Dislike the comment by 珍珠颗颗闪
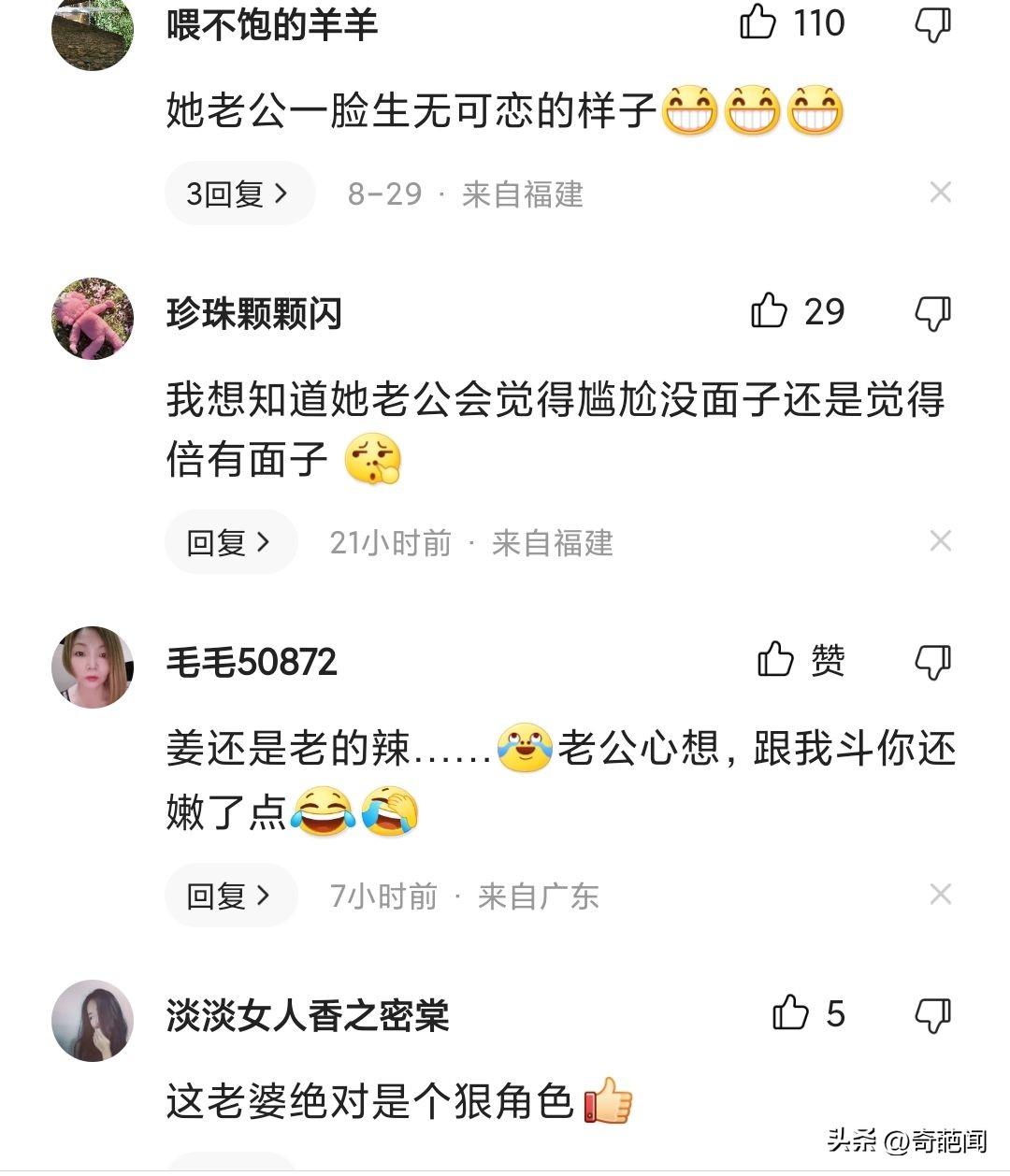The image size is (1010, 1176). (x=932, y=313)
